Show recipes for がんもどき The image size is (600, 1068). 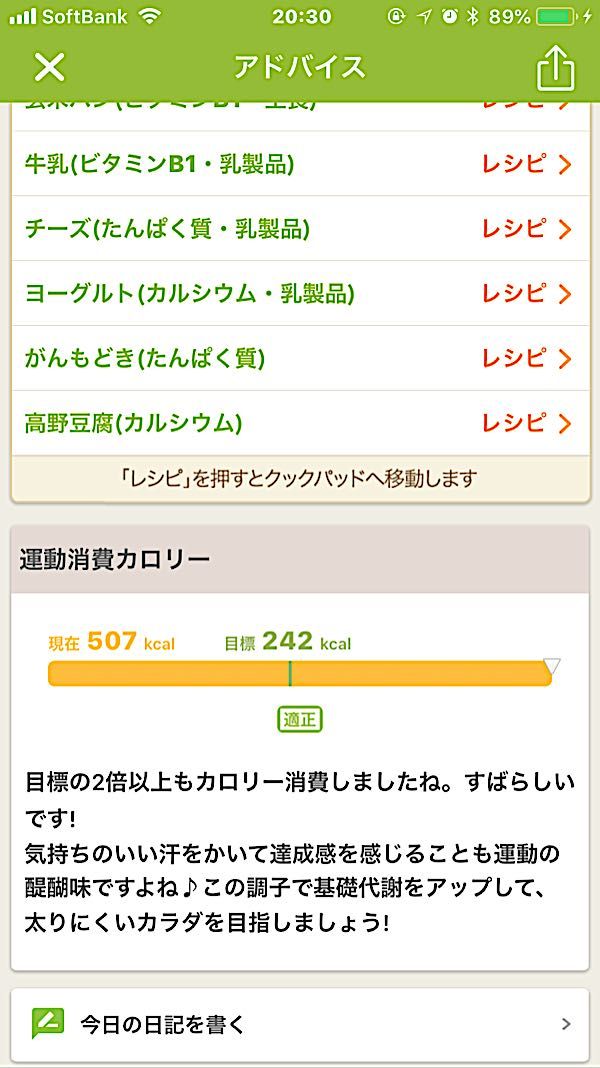526,358
